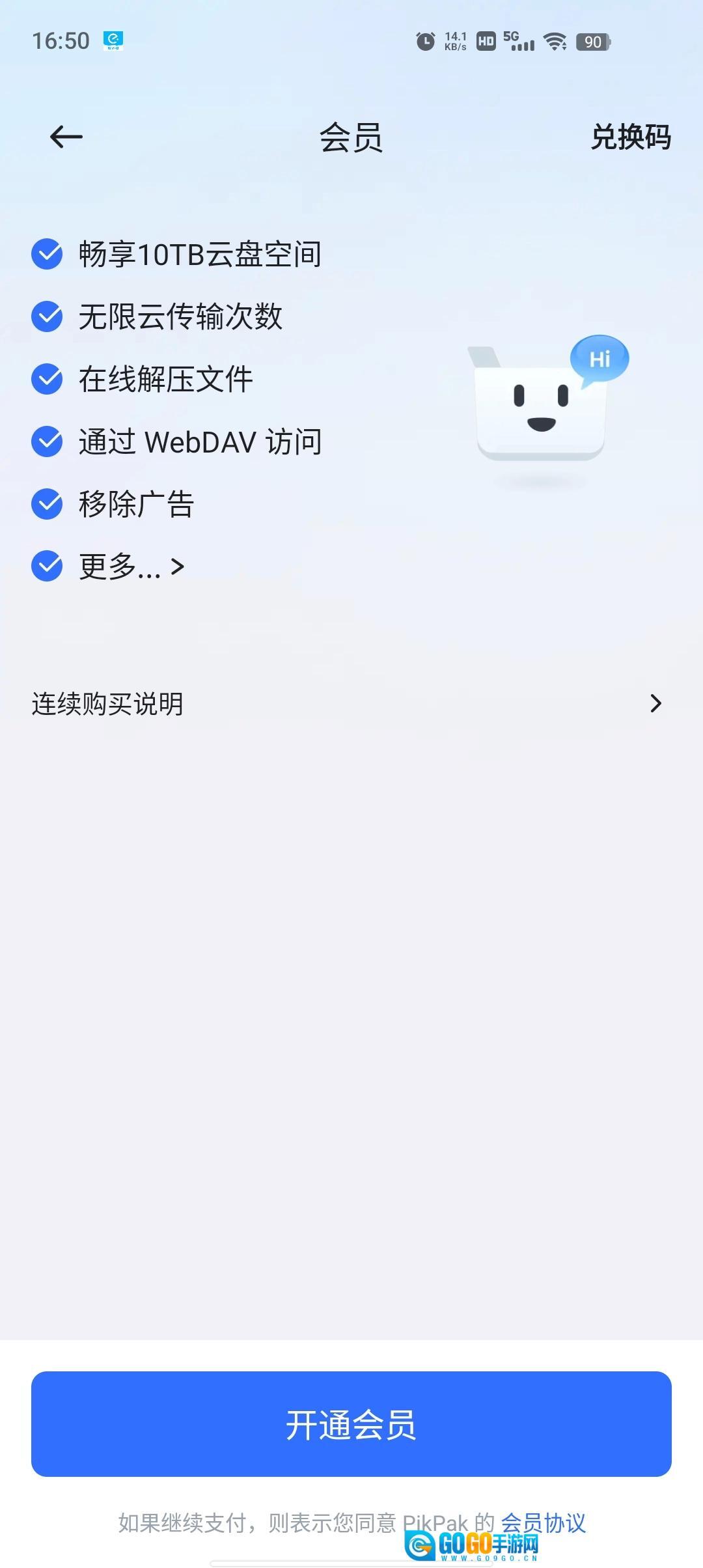Open the 连续购买说明 row
This screenshot has width=703, height=1568.
click(350, 703)
